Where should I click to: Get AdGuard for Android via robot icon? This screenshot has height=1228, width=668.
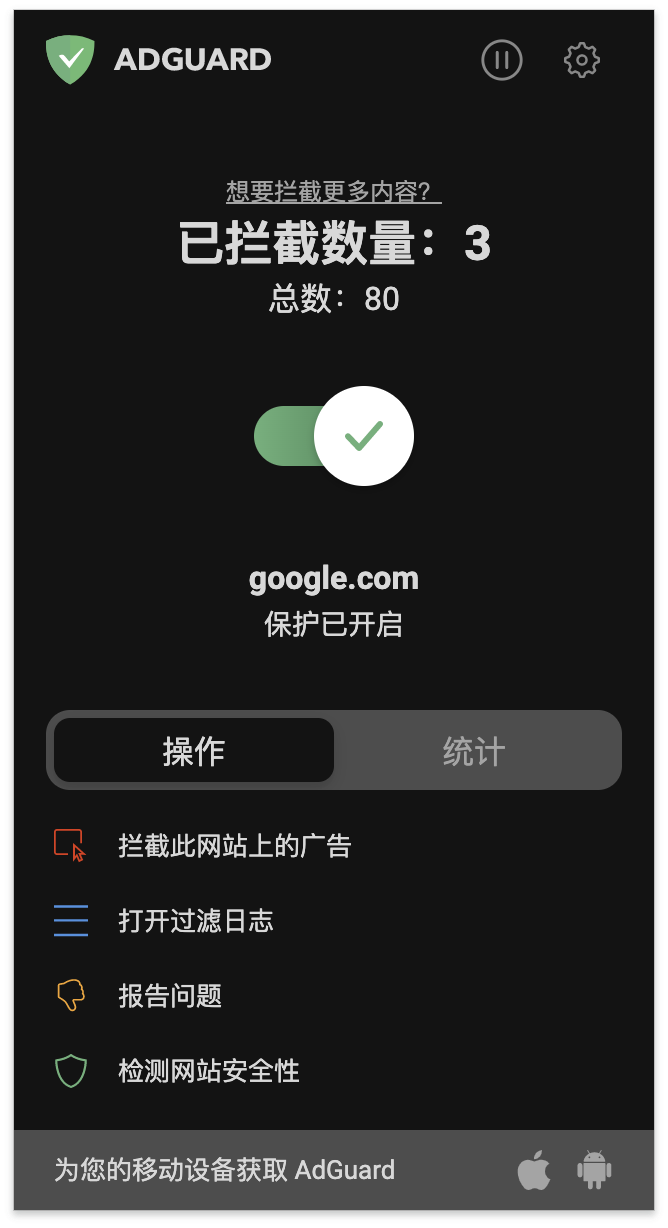[x=594, y=1170]
